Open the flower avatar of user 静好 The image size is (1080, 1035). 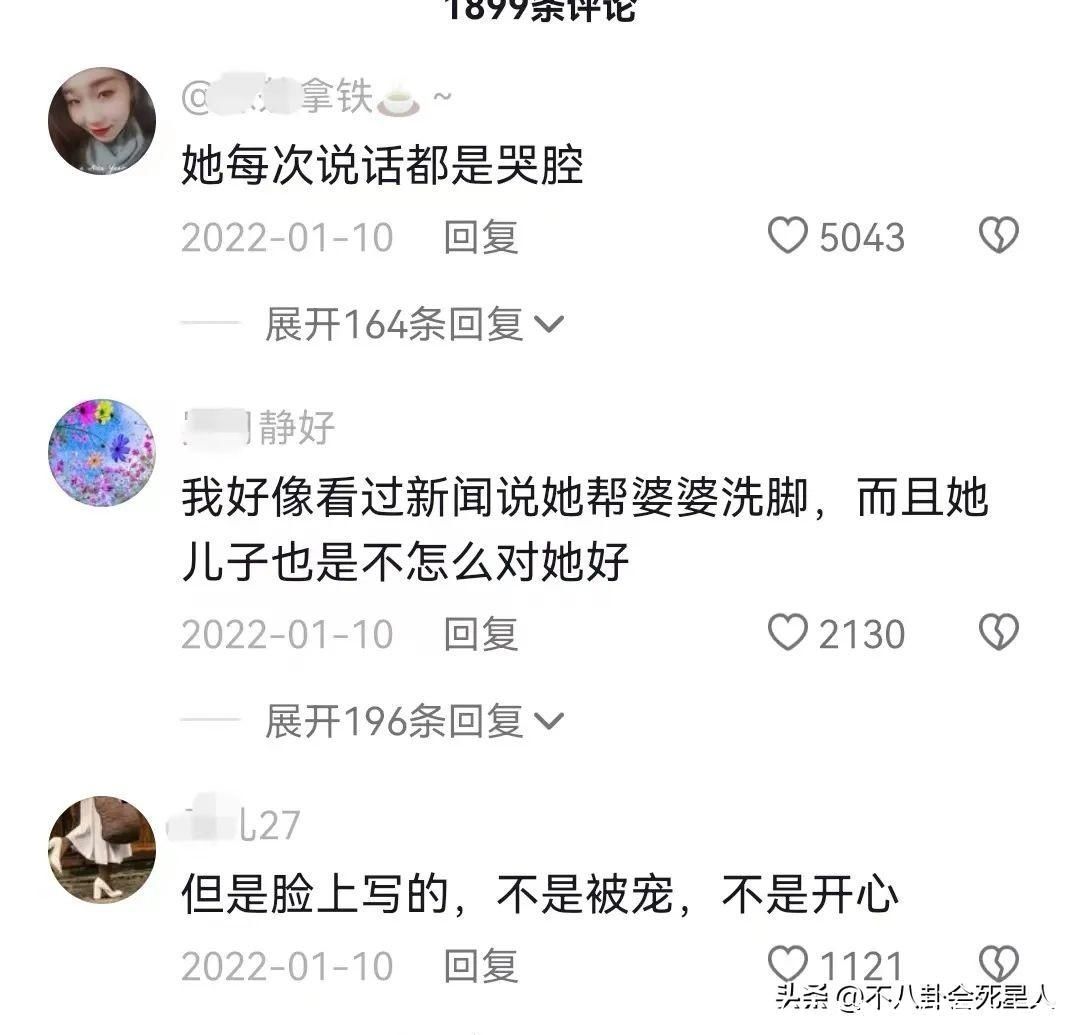101,452
